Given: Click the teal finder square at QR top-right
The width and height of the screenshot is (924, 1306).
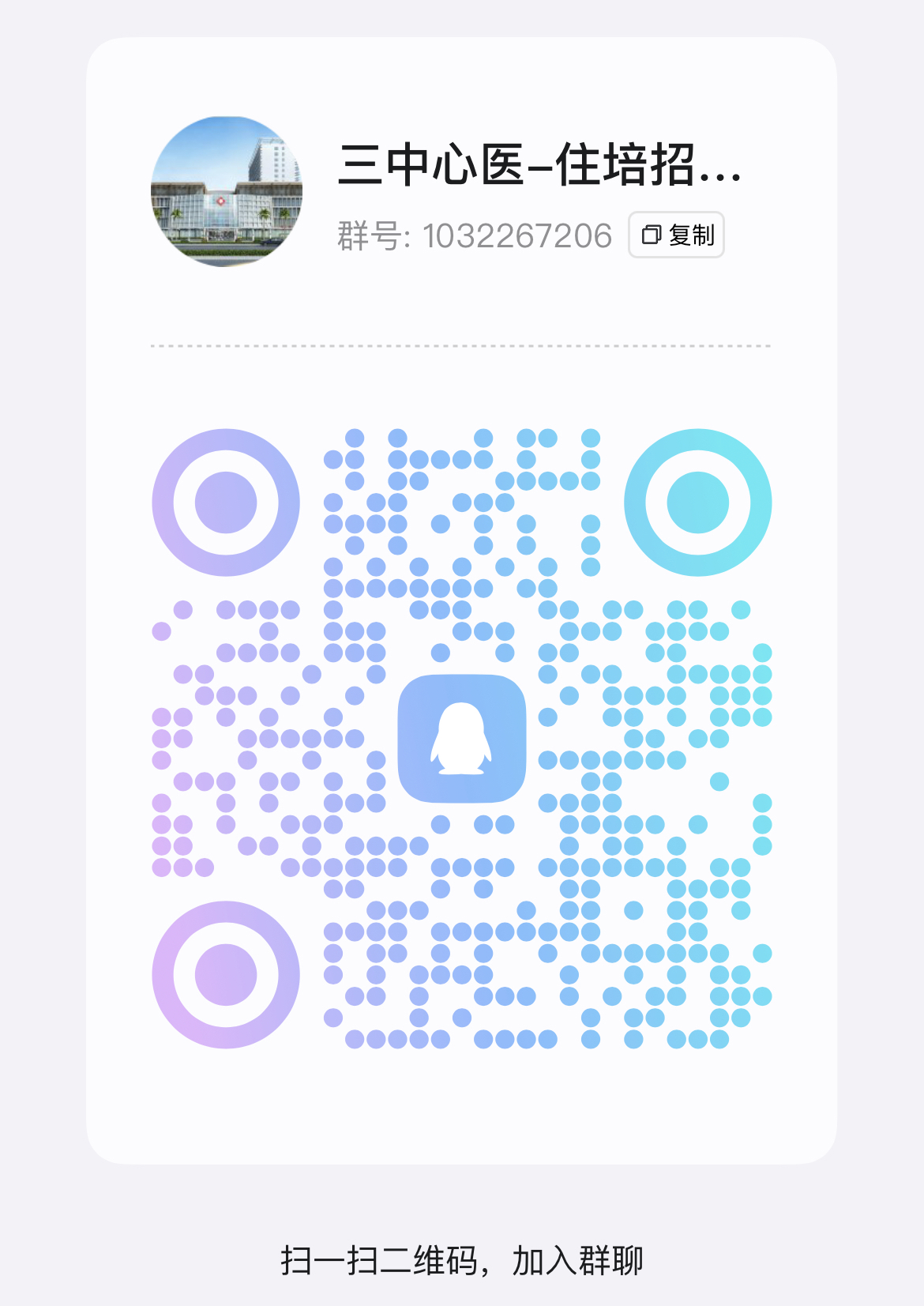Looking at the screenshot, I should [698, 500].
